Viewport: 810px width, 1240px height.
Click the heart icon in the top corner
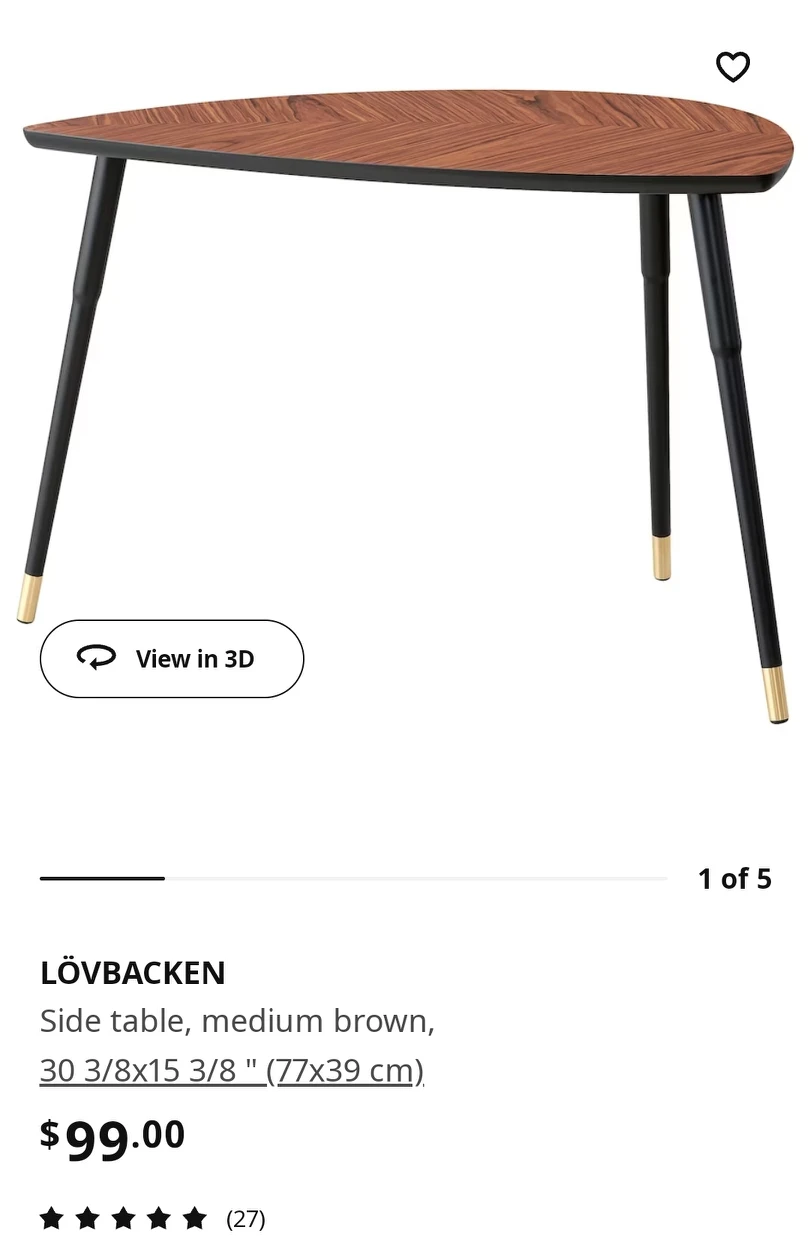point(733,67)
